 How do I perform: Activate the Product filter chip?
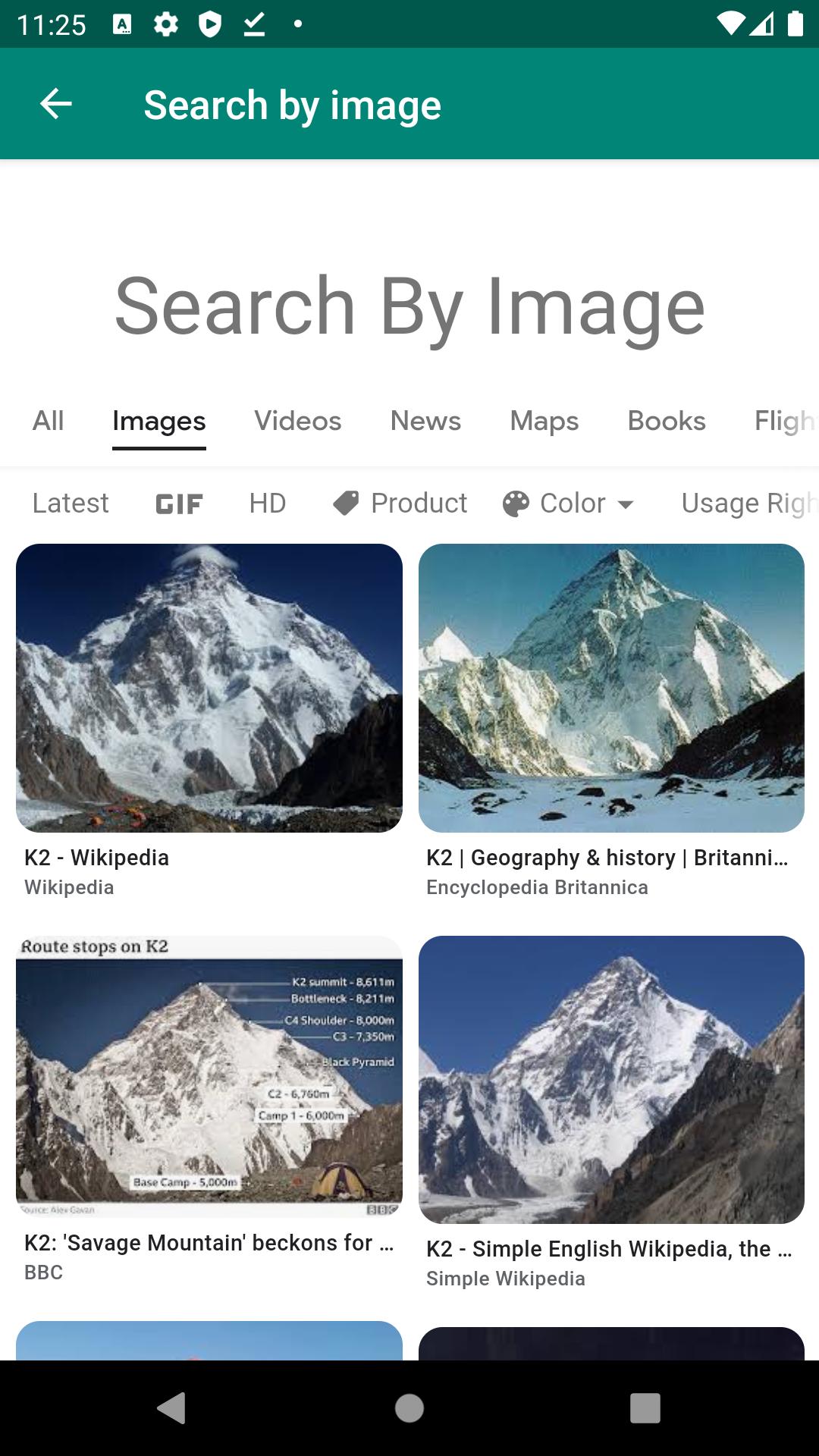point(400,503)
